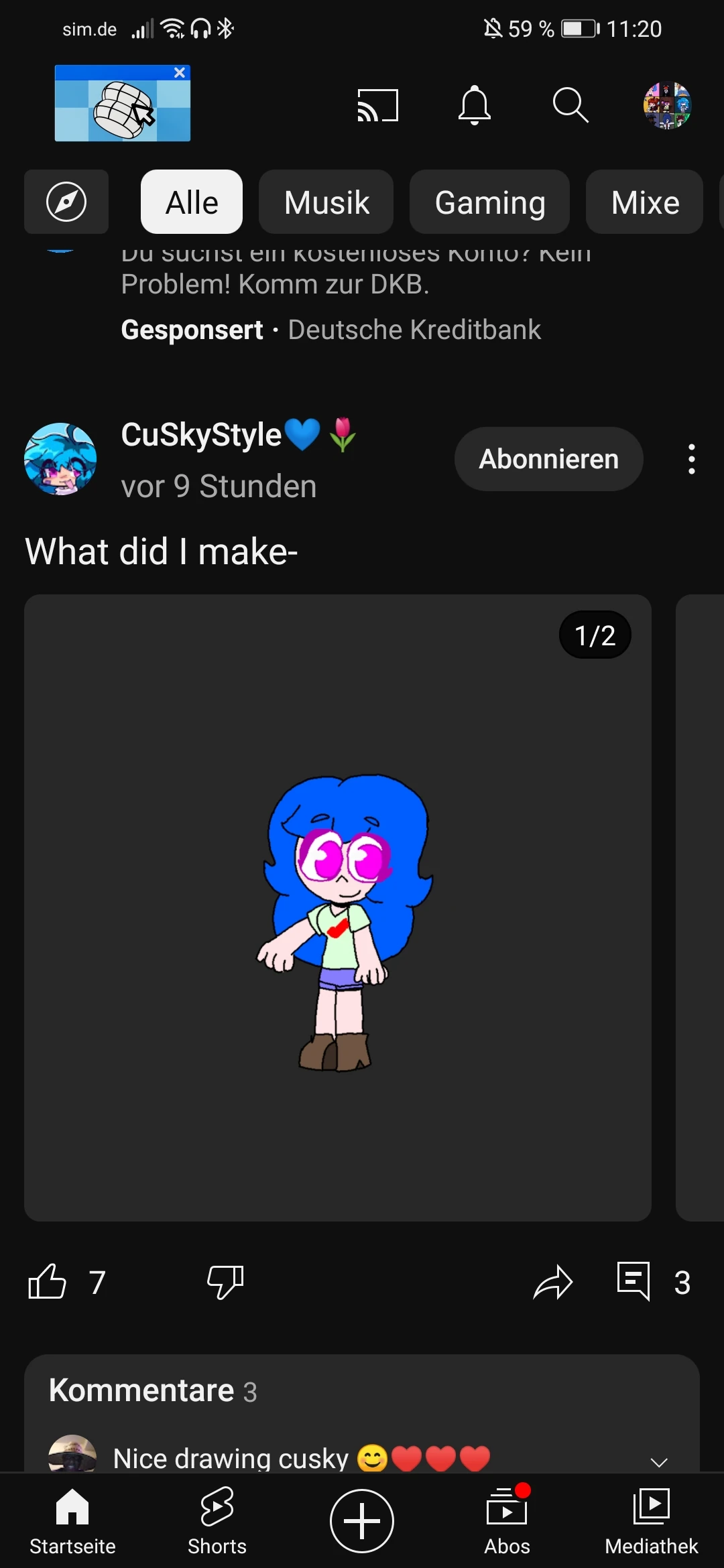724x1568 pixels.
Task: Open the post options three-dot menu
Action: (691, 459)
